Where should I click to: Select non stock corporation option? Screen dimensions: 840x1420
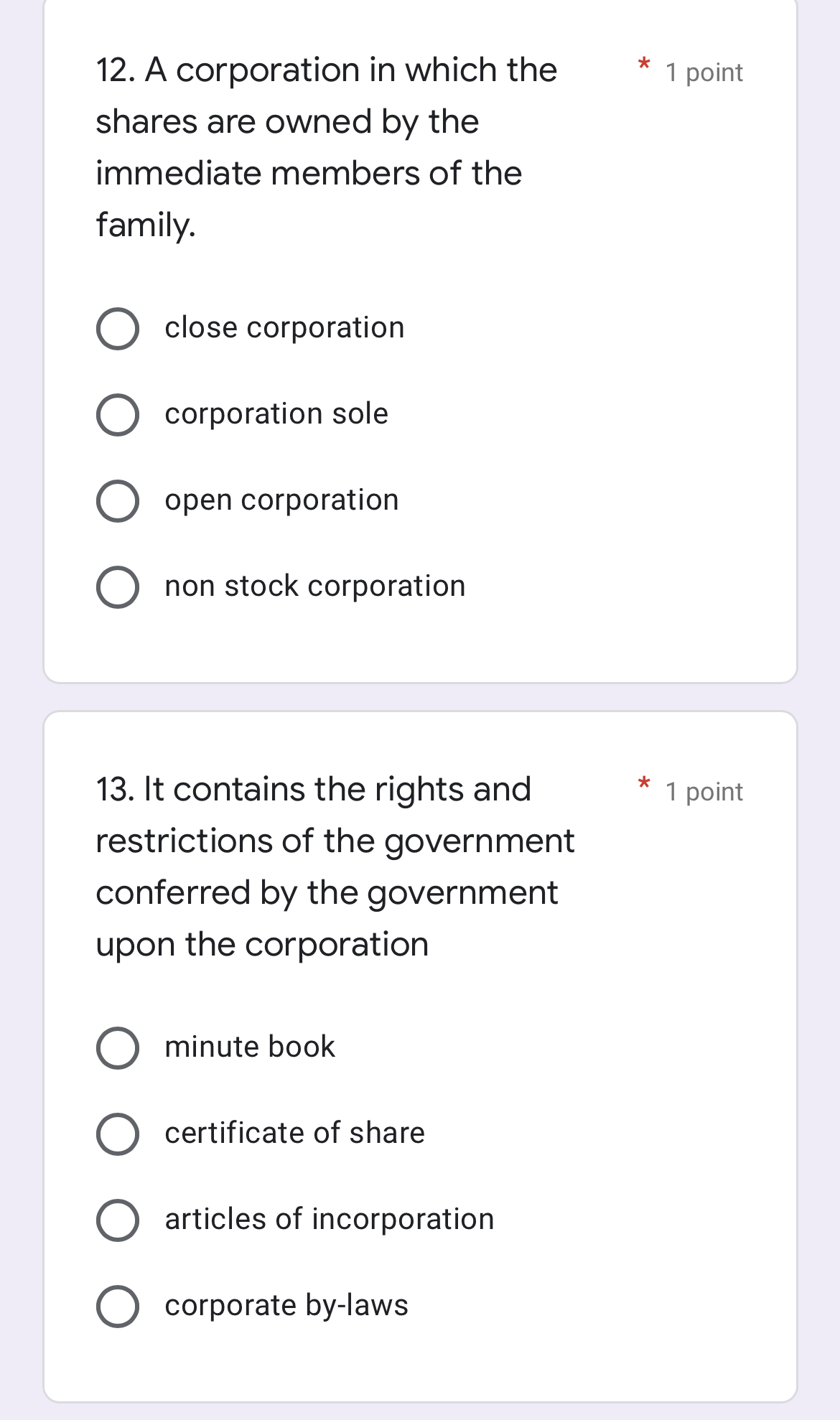point(118,587)
